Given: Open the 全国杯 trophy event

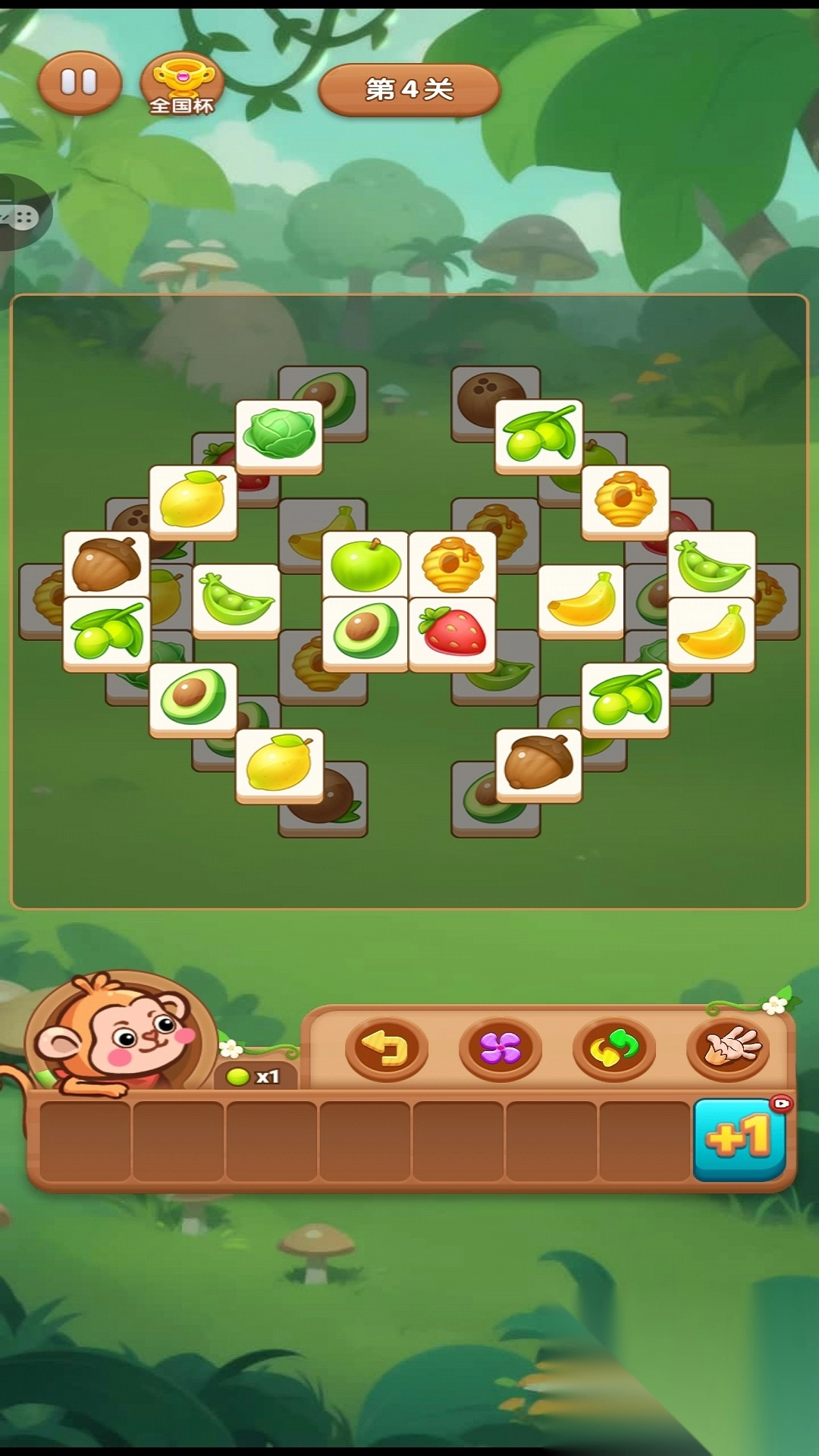Looking at the screenshot, I should tap(182, 84).
